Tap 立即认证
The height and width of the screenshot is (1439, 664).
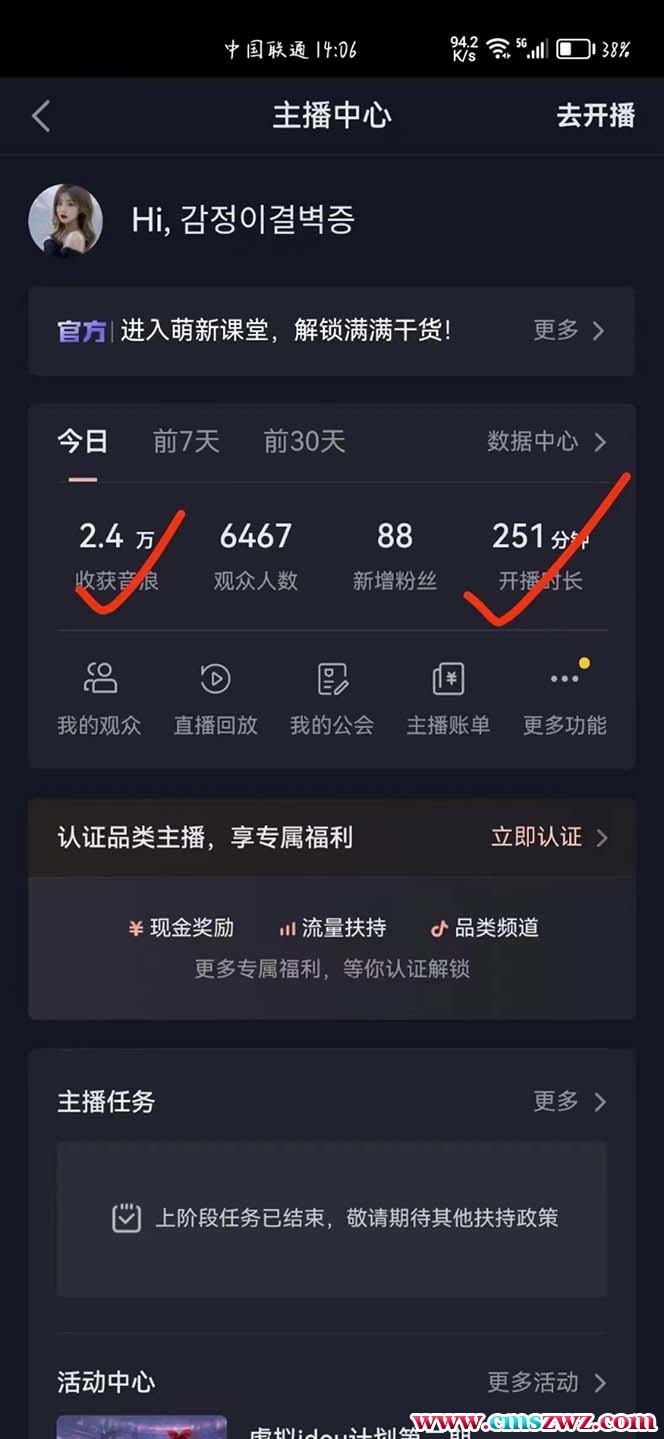pyautogui.click(x=548, y=837)
